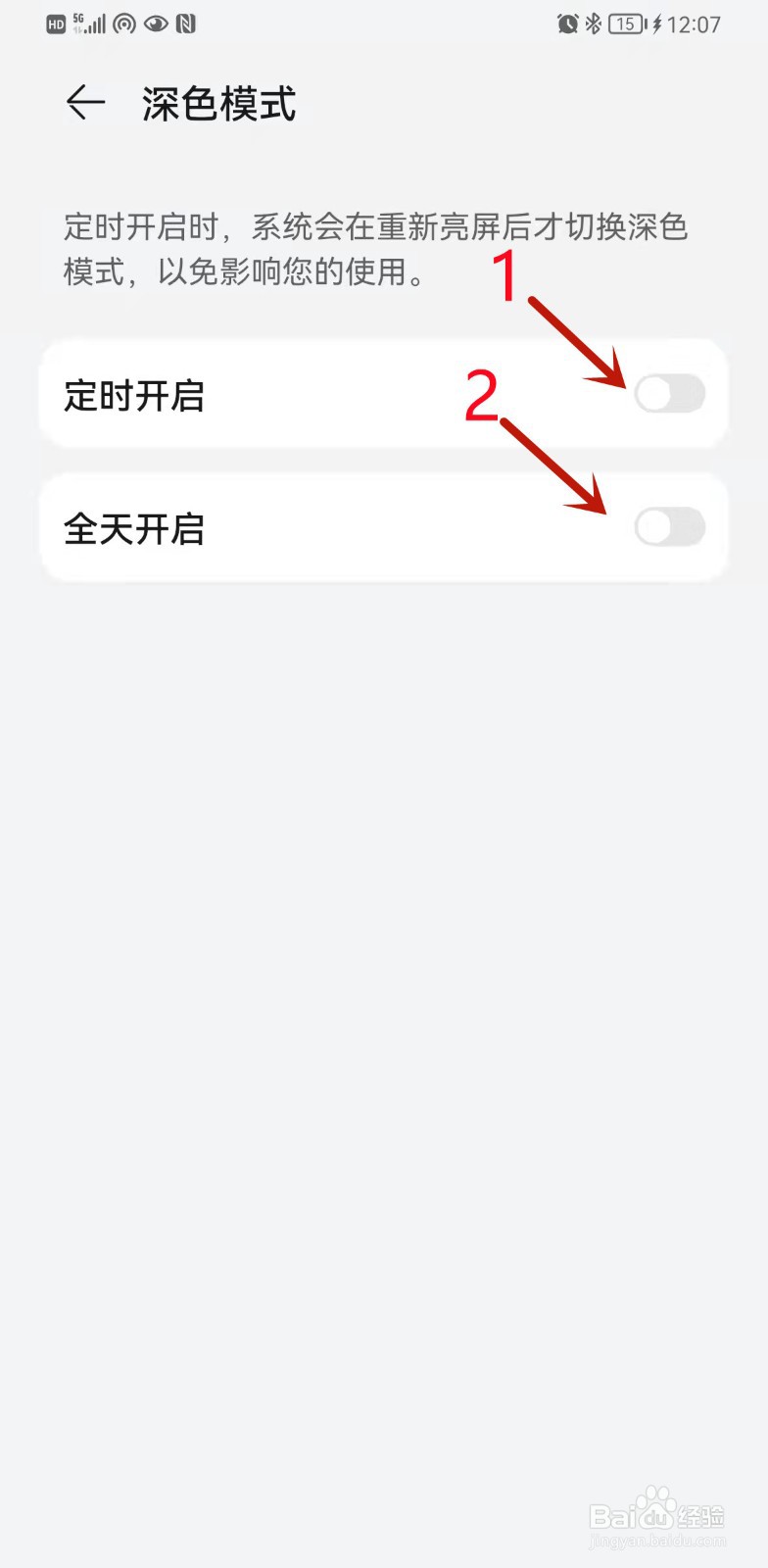Image resolution: width=768 pixels, height=1568 pixels.
Task: Tap the screen cast circle icon
Action: coord(120,24)
